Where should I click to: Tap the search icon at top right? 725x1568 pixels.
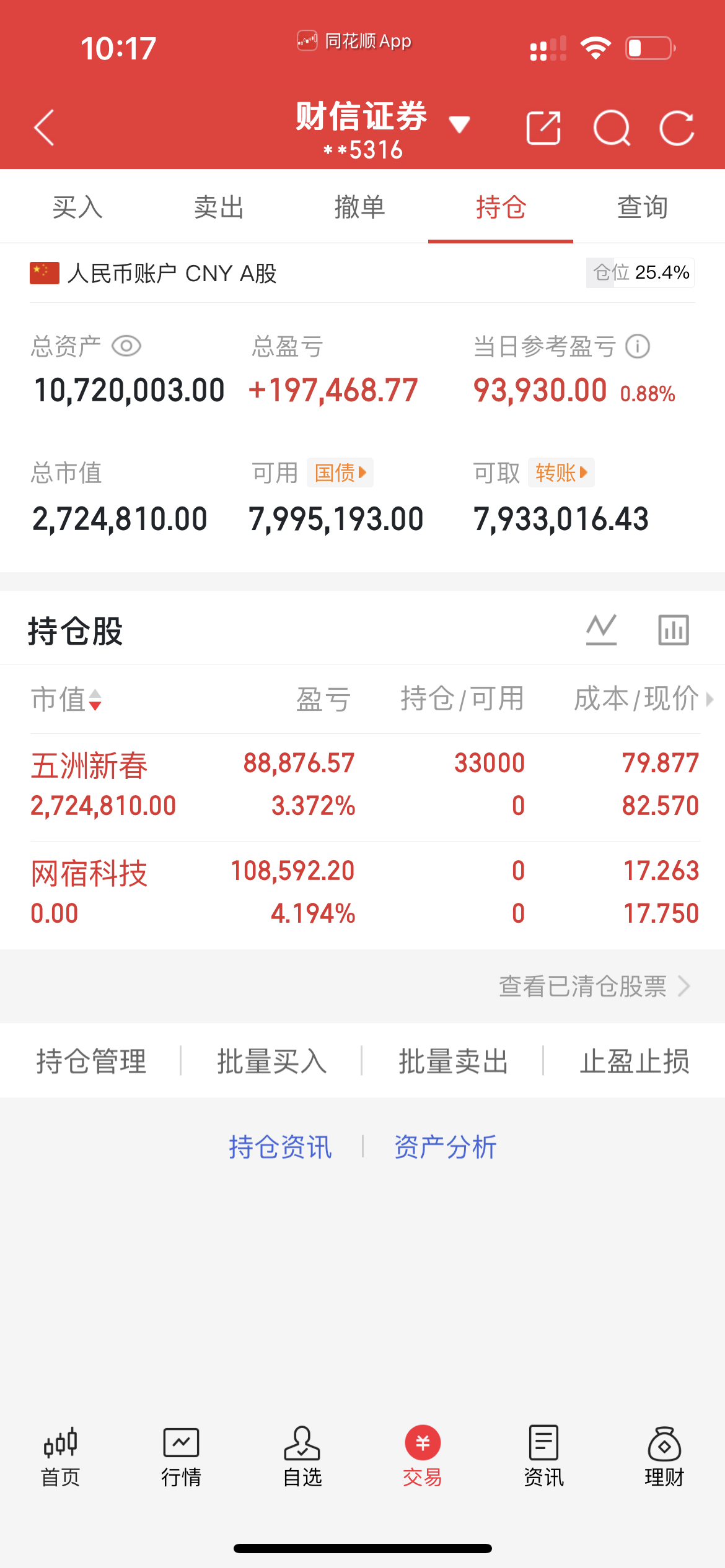tap(612, 128)
